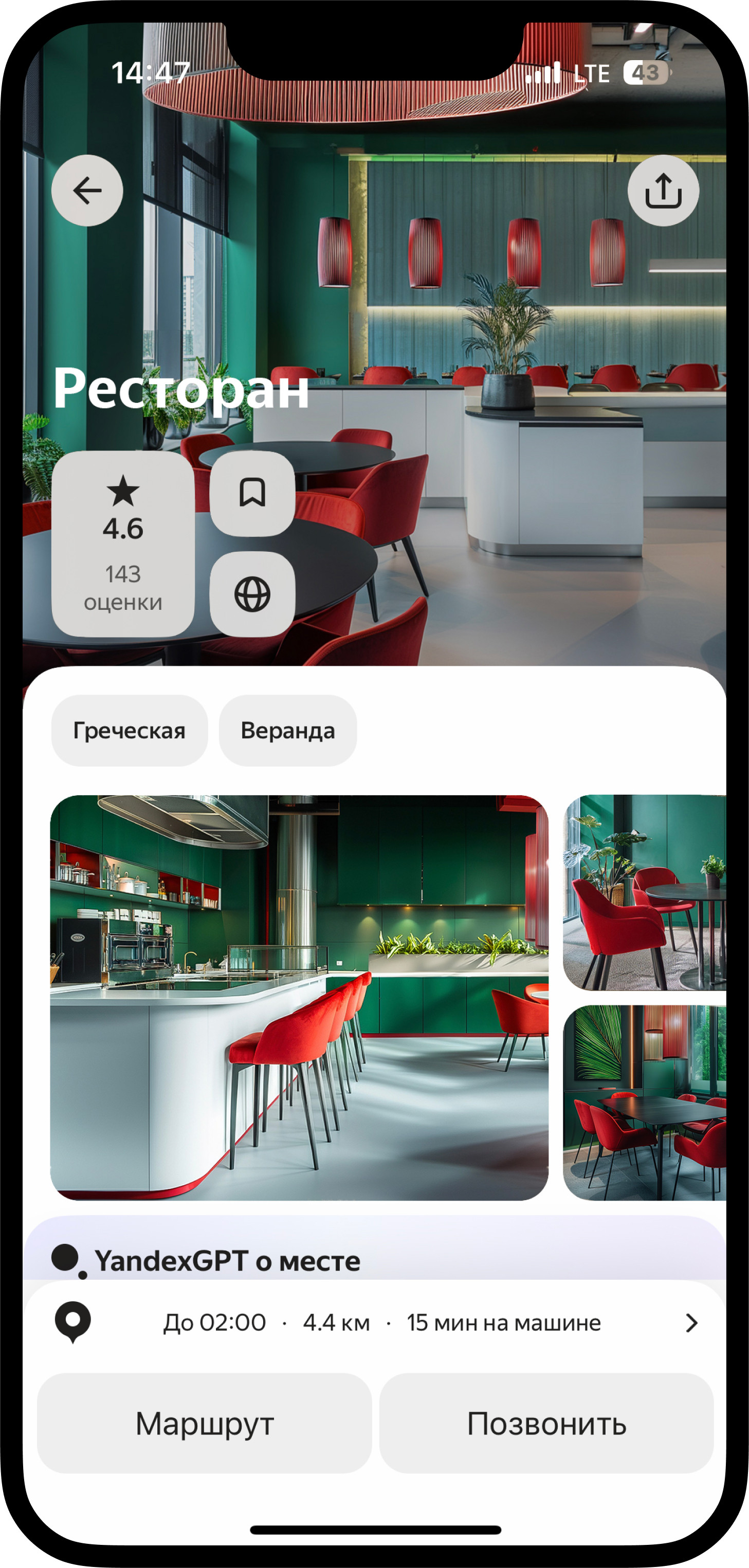
Task: Select the Веранда chip
Action: [287, 731]
